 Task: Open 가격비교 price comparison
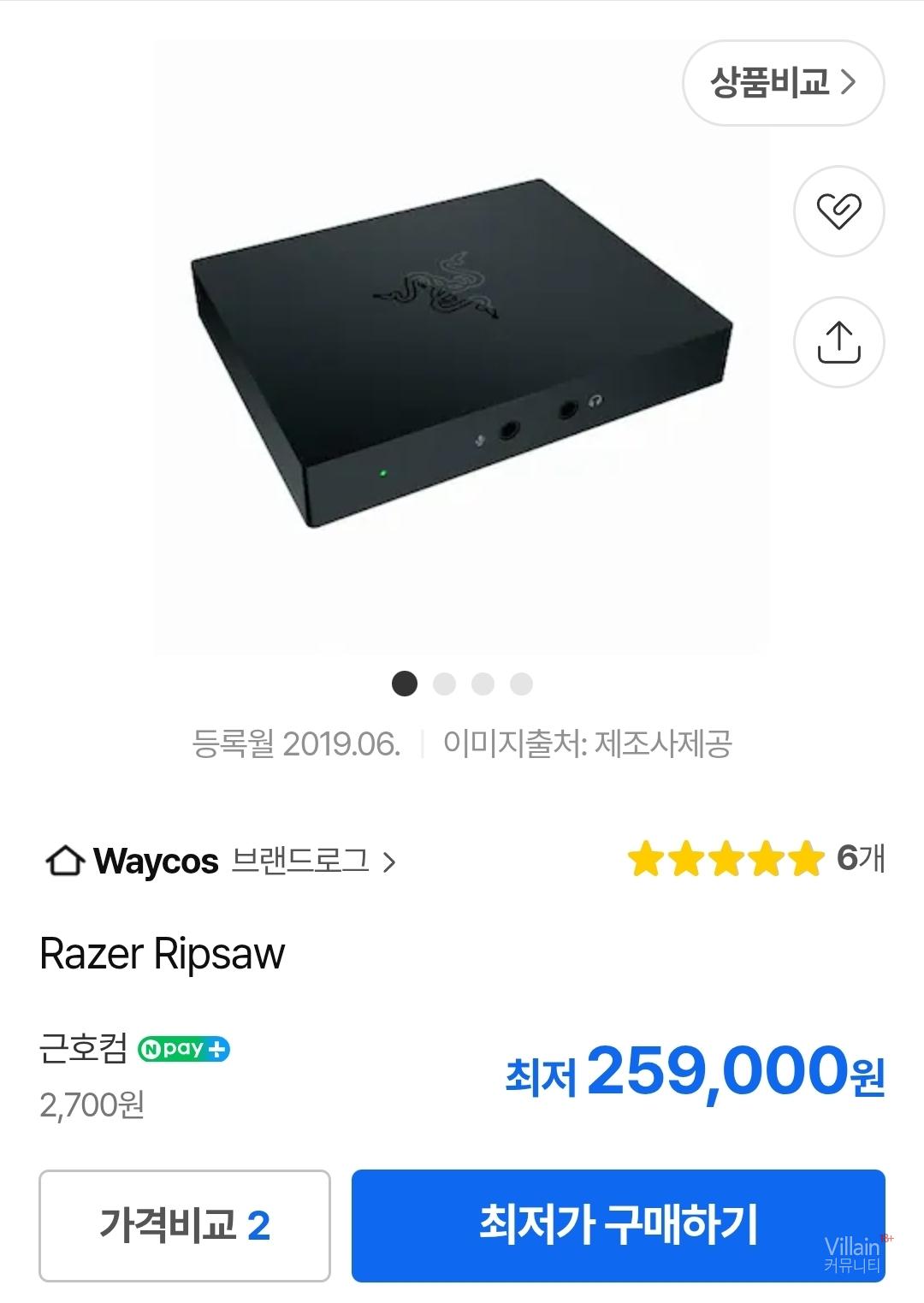coord(185,1225)
